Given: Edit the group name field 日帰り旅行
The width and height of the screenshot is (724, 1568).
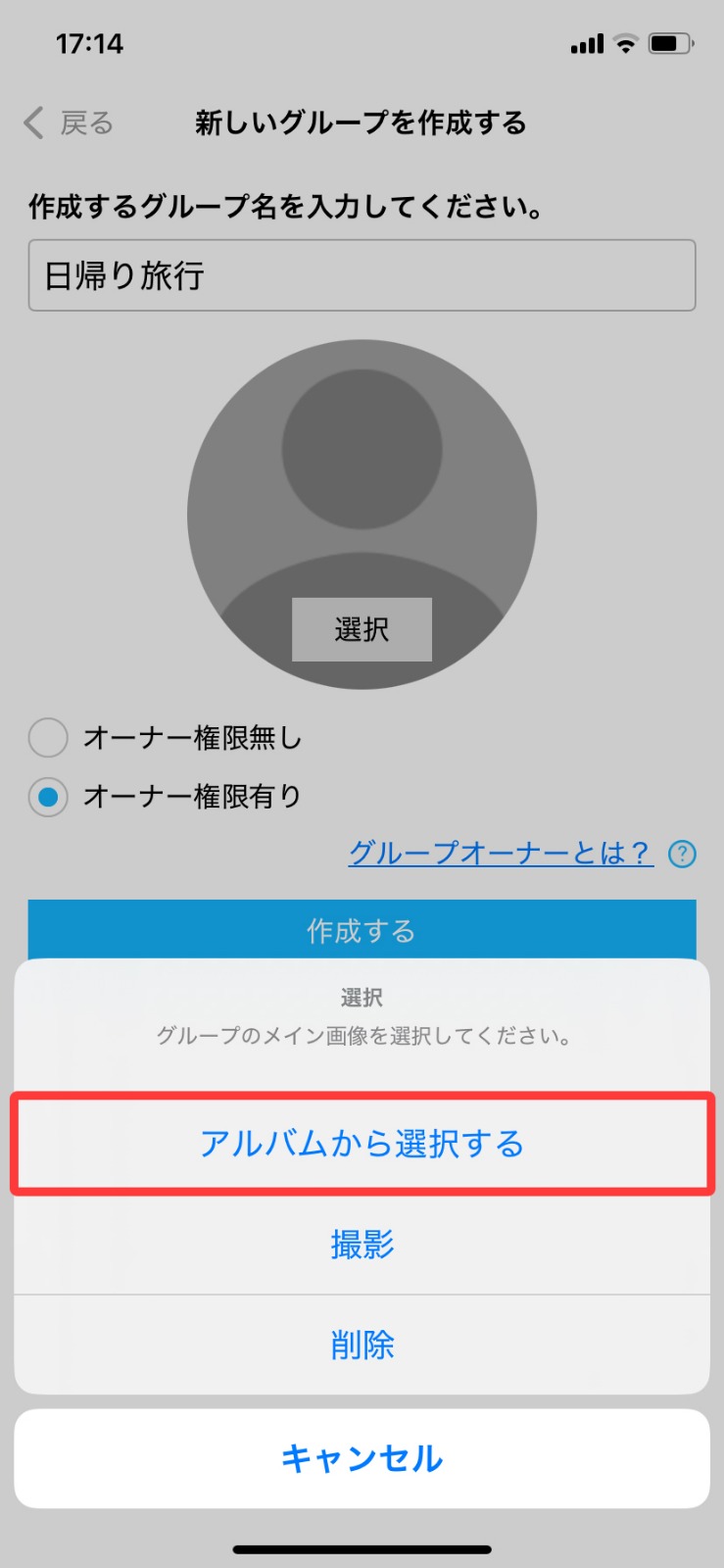Looking at the screenshot, I should pyautogui.click(x=362, y=275).
